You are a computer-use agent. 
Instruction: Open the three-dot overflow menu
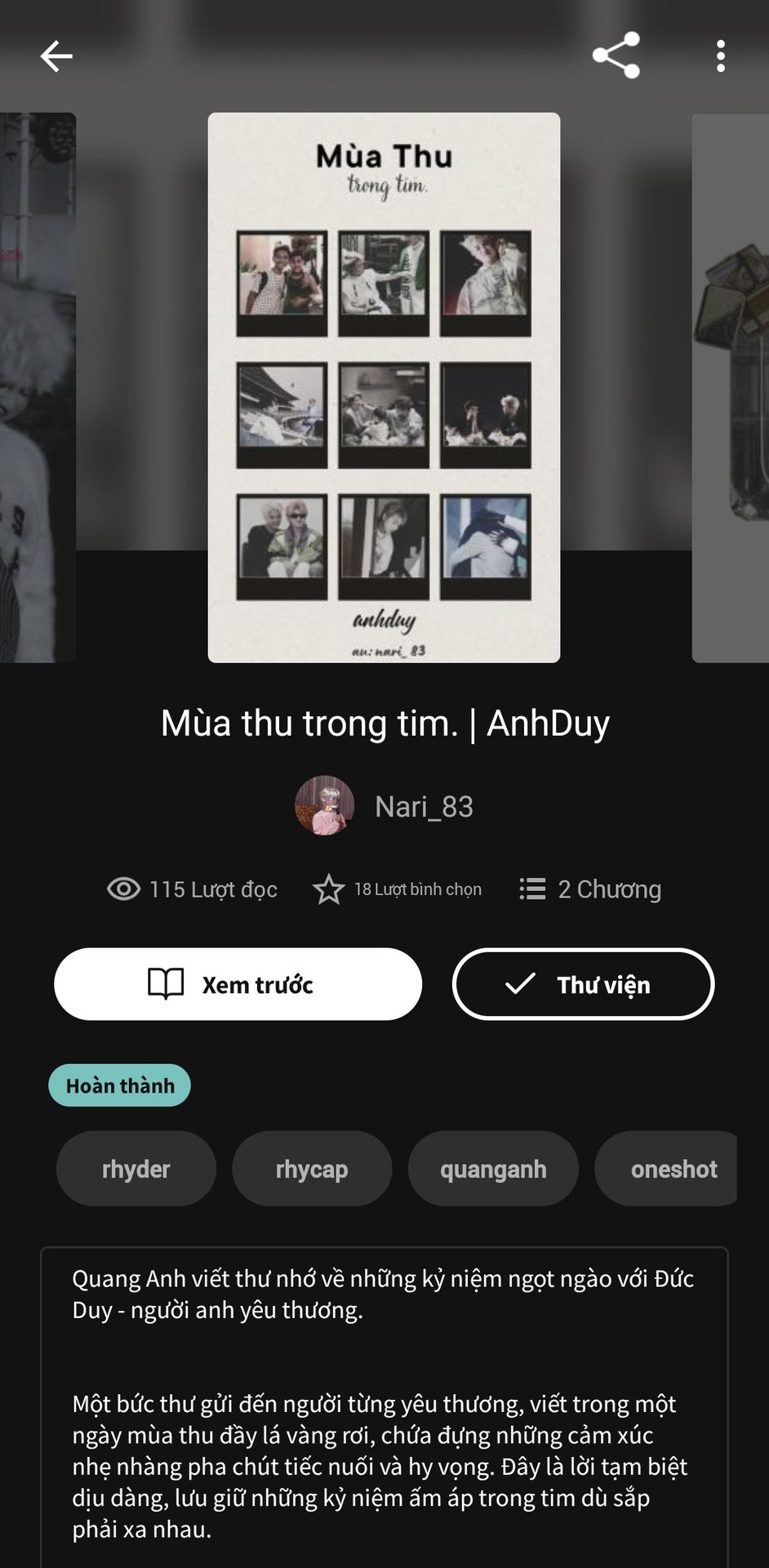(720, 56)
